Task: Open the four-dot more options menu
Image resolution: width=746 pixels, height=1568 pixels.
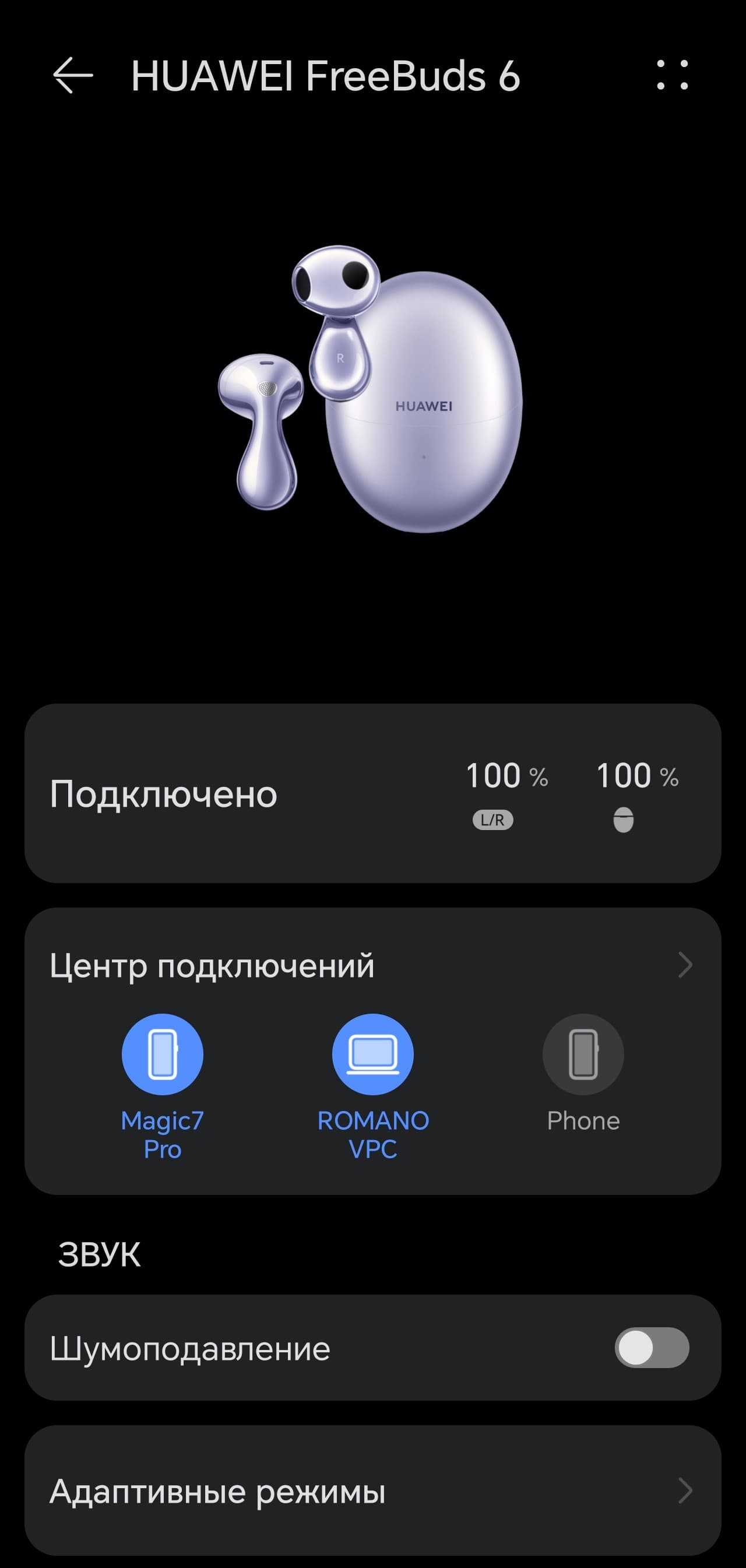Action: pos(672,75)
